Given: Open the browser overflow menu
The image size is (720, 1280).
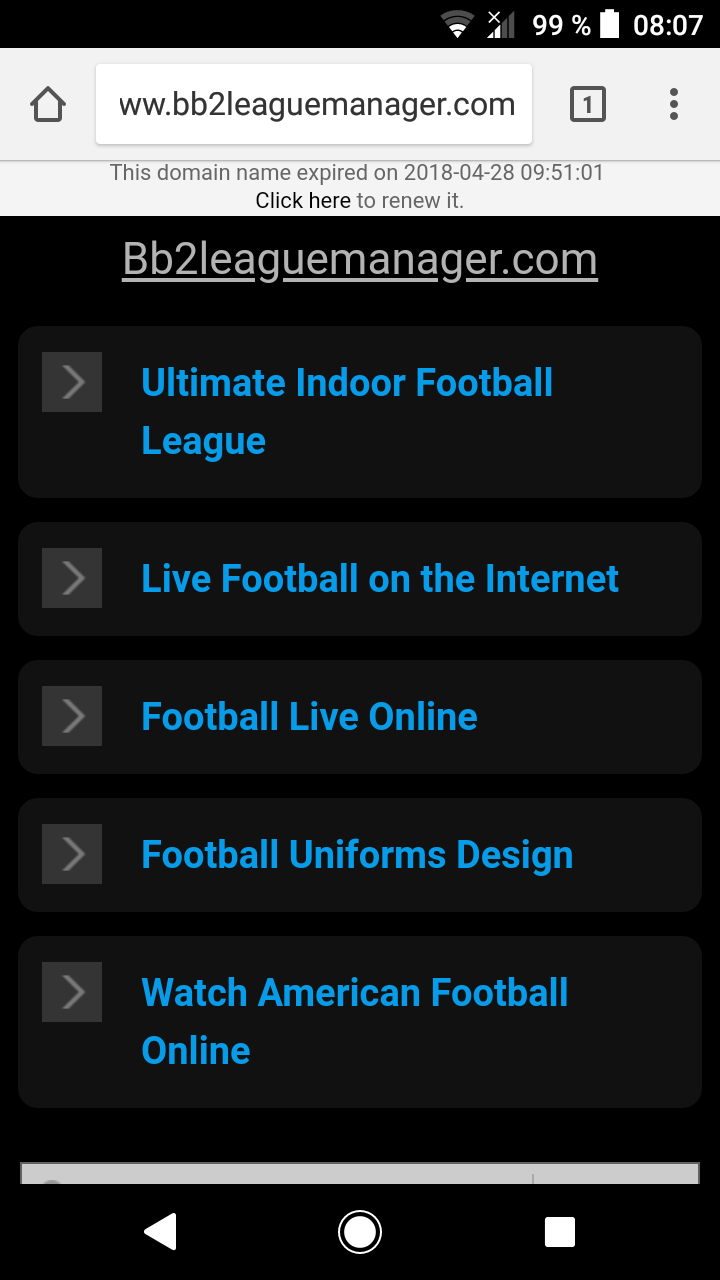Looking at the screenshot, I should [x=674, y=104].
